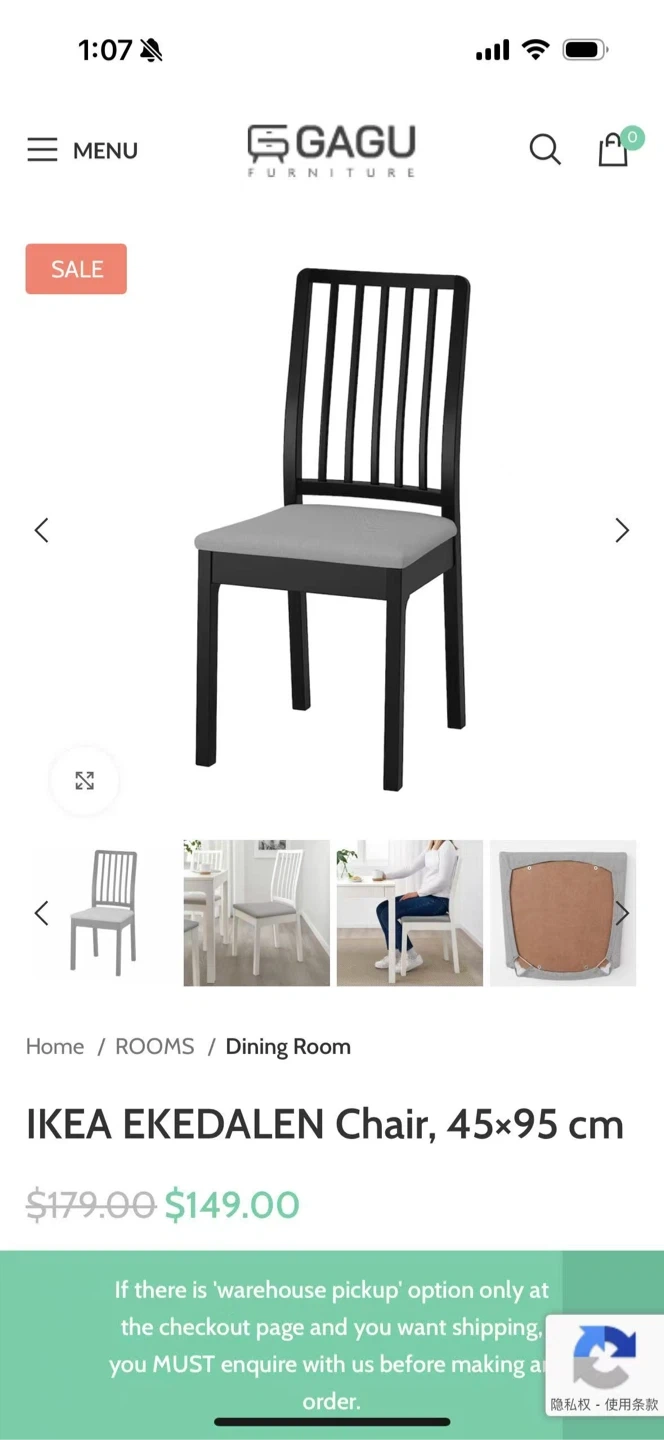This screenshot has width=664, height=1440.
Task: Select the grey chair thumbnail
Action: 103,913
